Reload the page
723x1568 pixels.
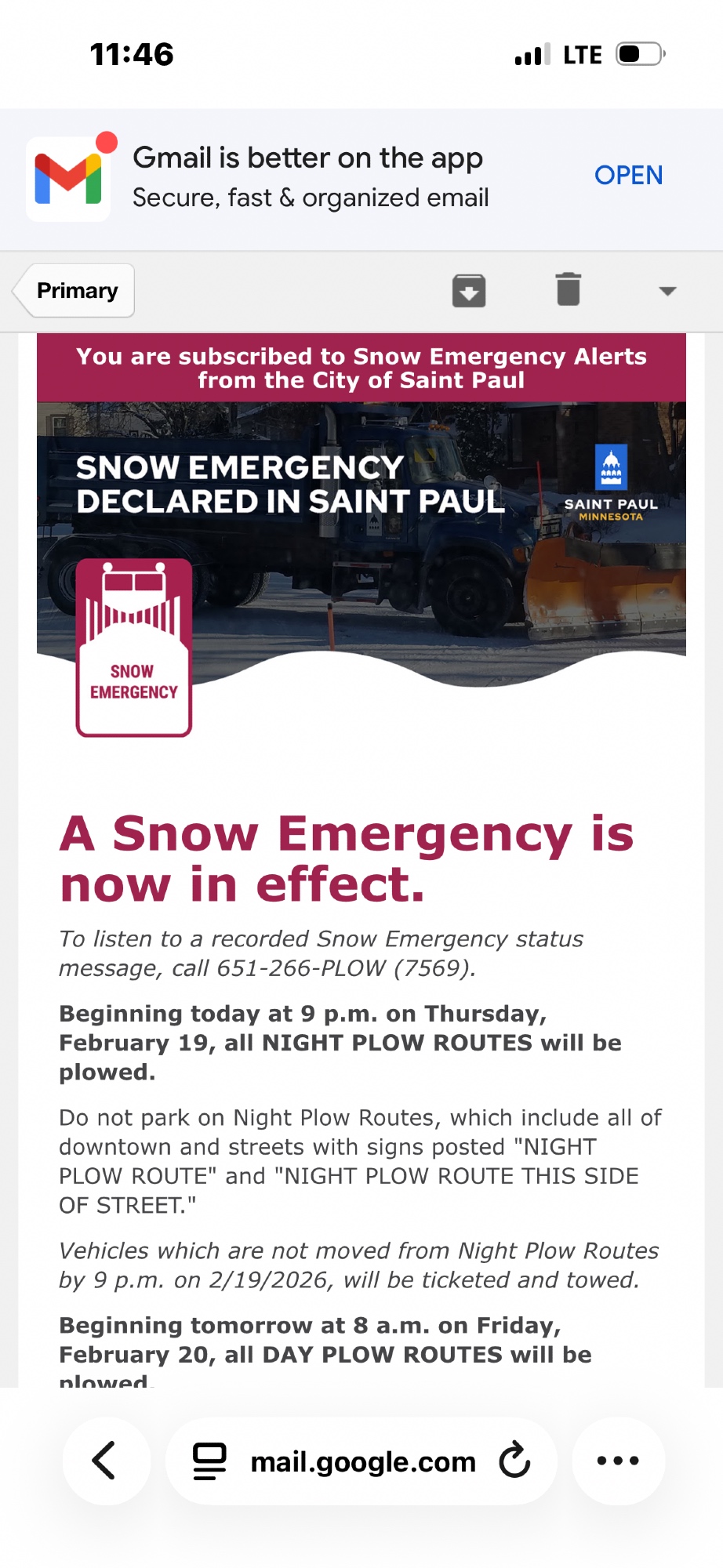pyautogui.click(x=514, y=1461)
